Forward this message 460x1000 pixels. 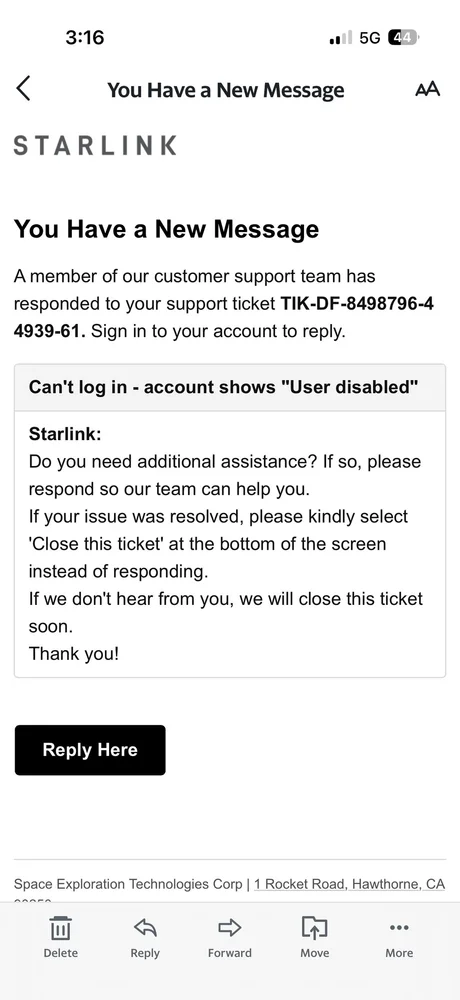[x=230, y=936]
